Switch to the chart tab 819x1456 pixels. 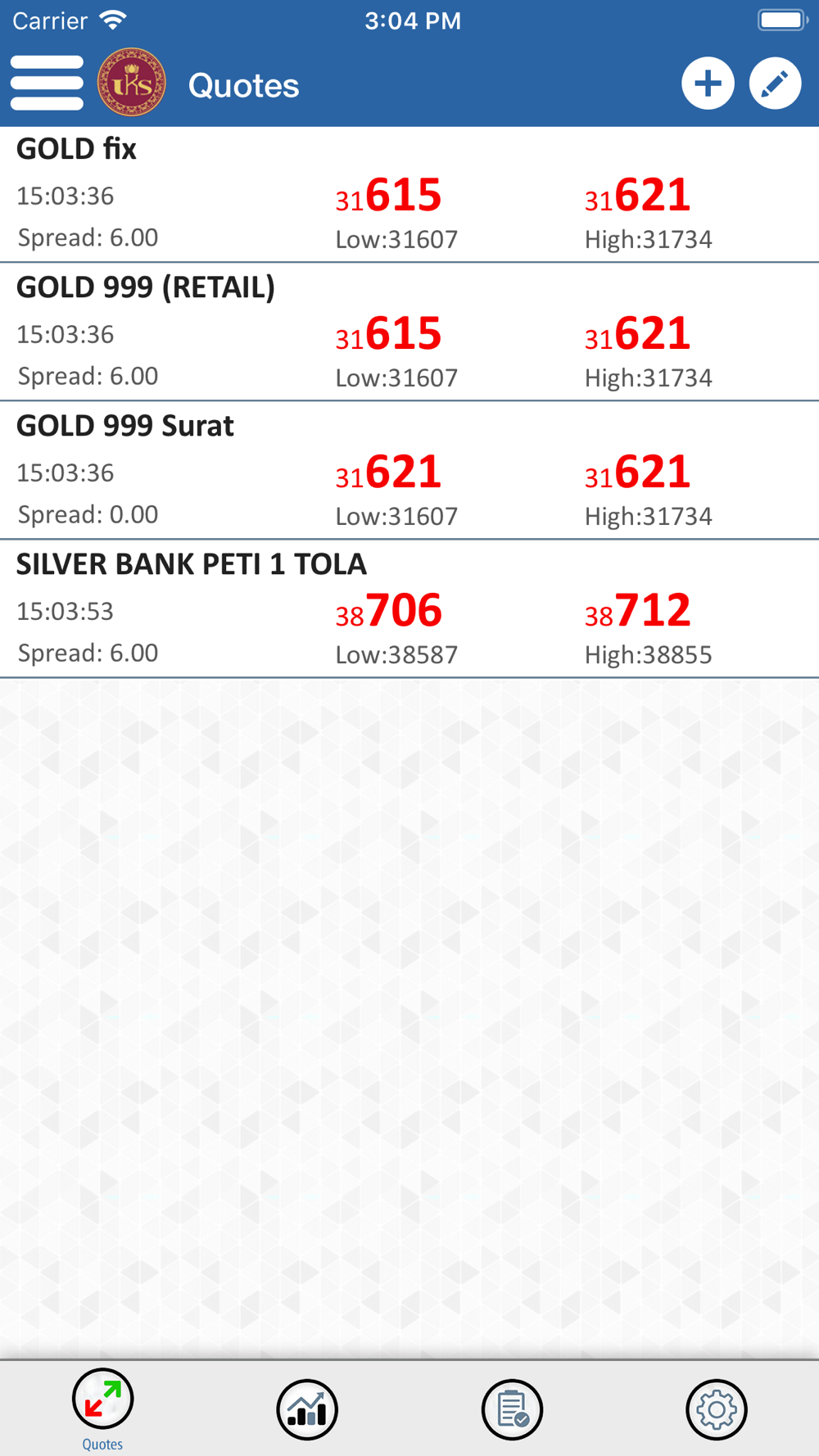coord(307,1409)
